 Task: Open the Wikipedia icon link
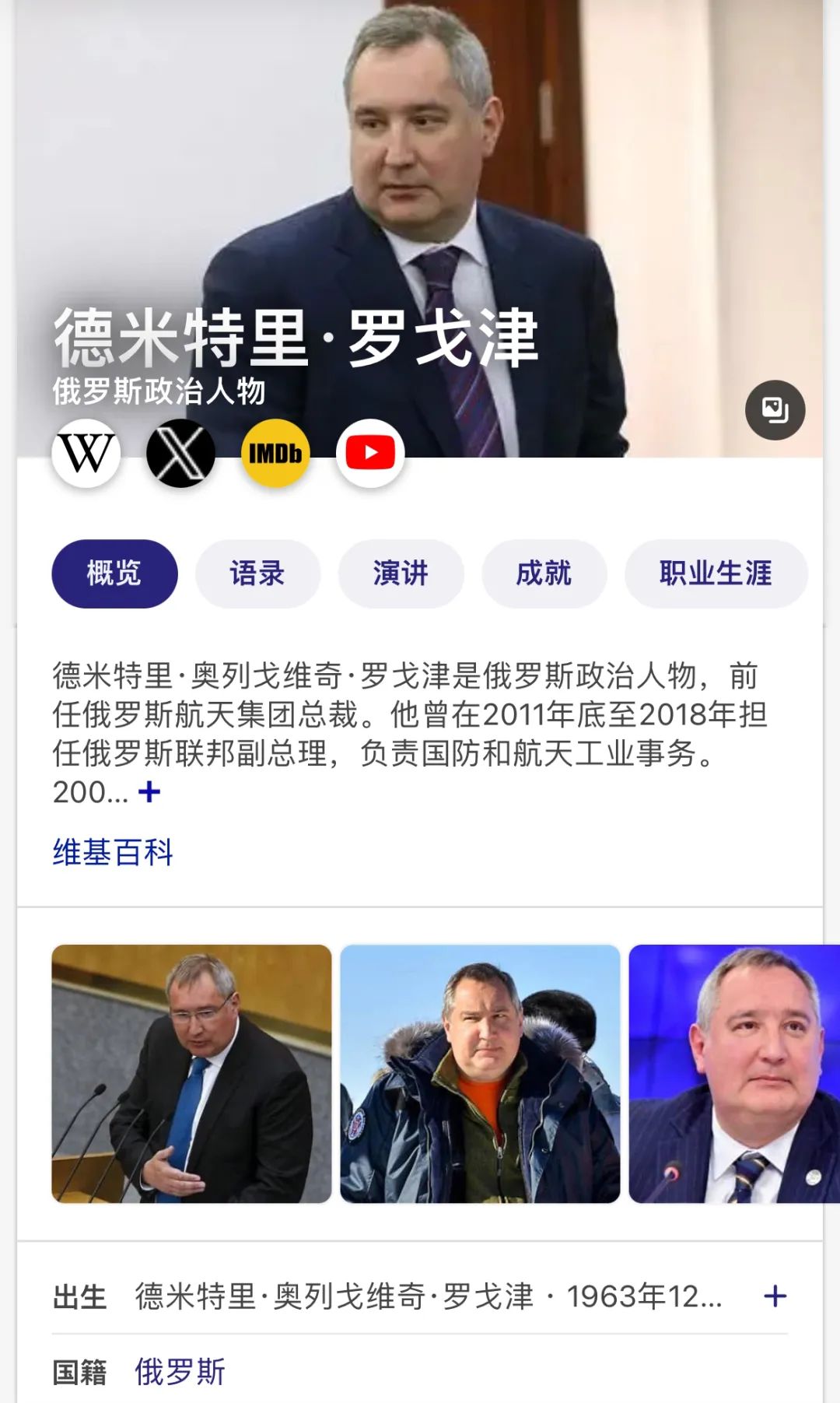click(x=86, y=453)
